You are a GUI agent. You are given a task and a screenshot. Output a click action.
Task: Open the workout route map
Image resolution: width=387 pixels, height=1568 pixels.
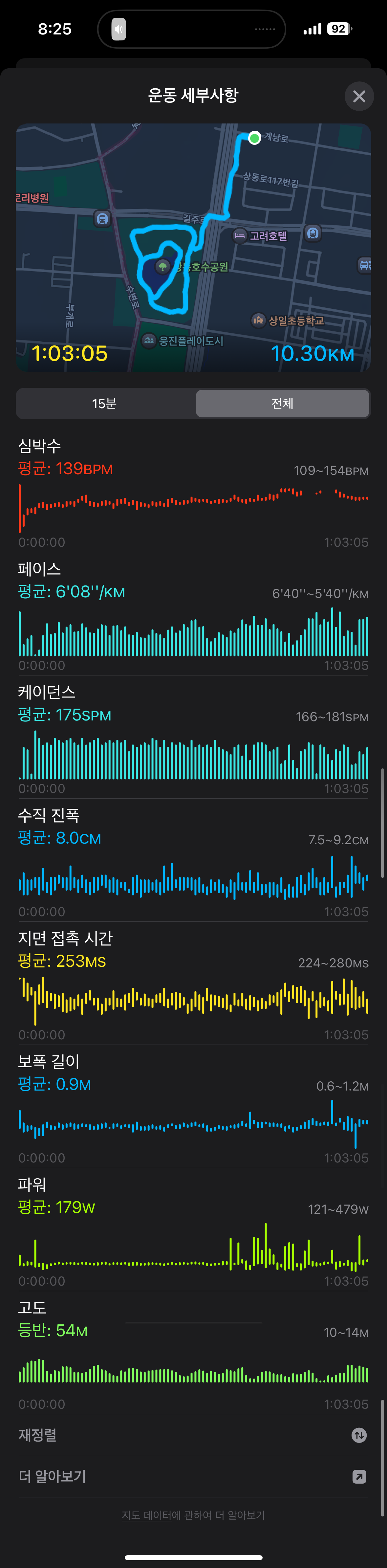pyautogui.click(x=194, y=247)
